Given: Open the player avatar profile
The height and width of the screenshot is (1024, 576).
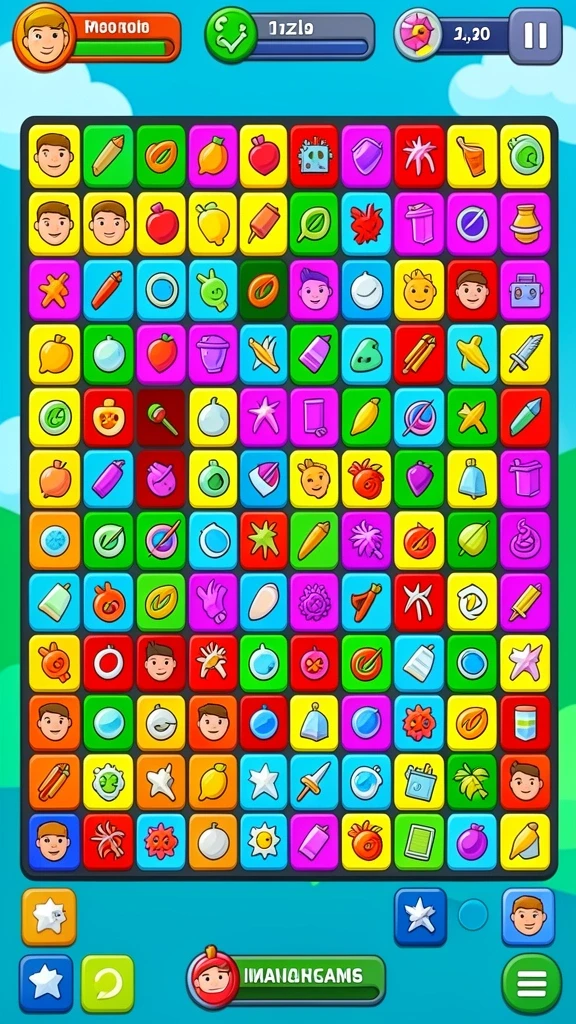Looking at the screenshot, I should click(44, 37).
